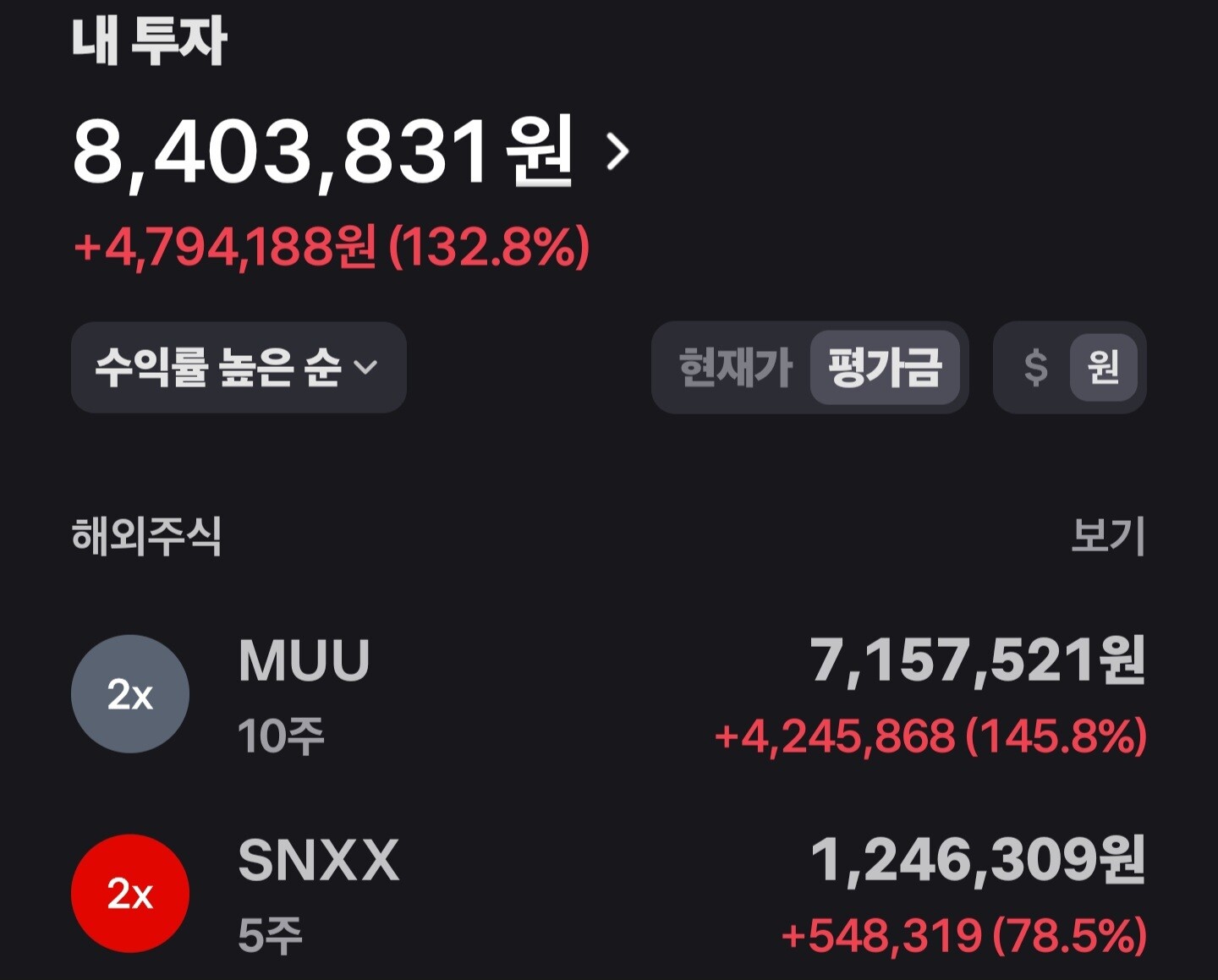Open the MUU stock holding
1218x980 pixels.
coord(609,695)
